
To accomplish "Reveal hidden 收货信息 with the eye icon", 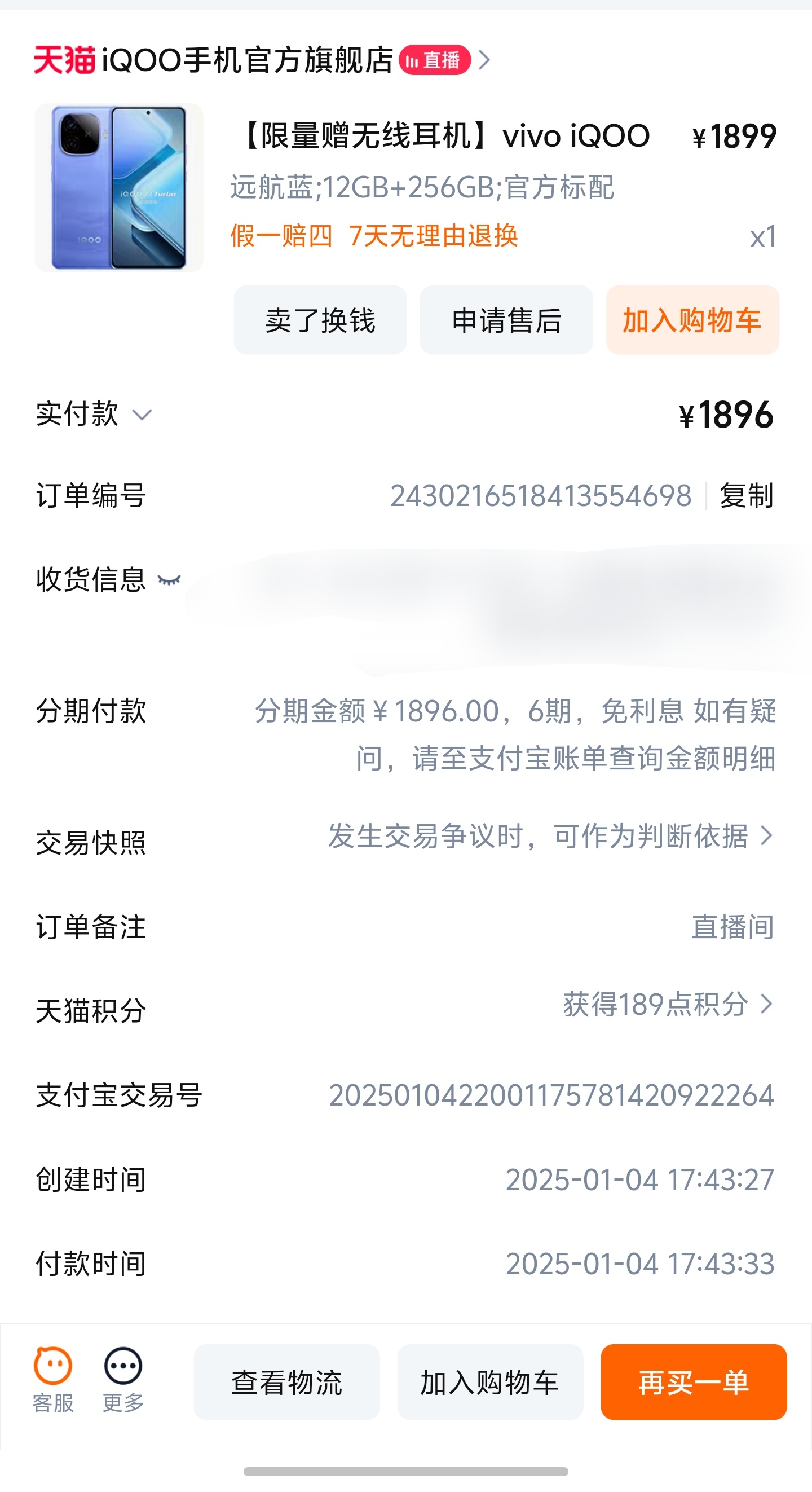I will [x=169, y=580].
